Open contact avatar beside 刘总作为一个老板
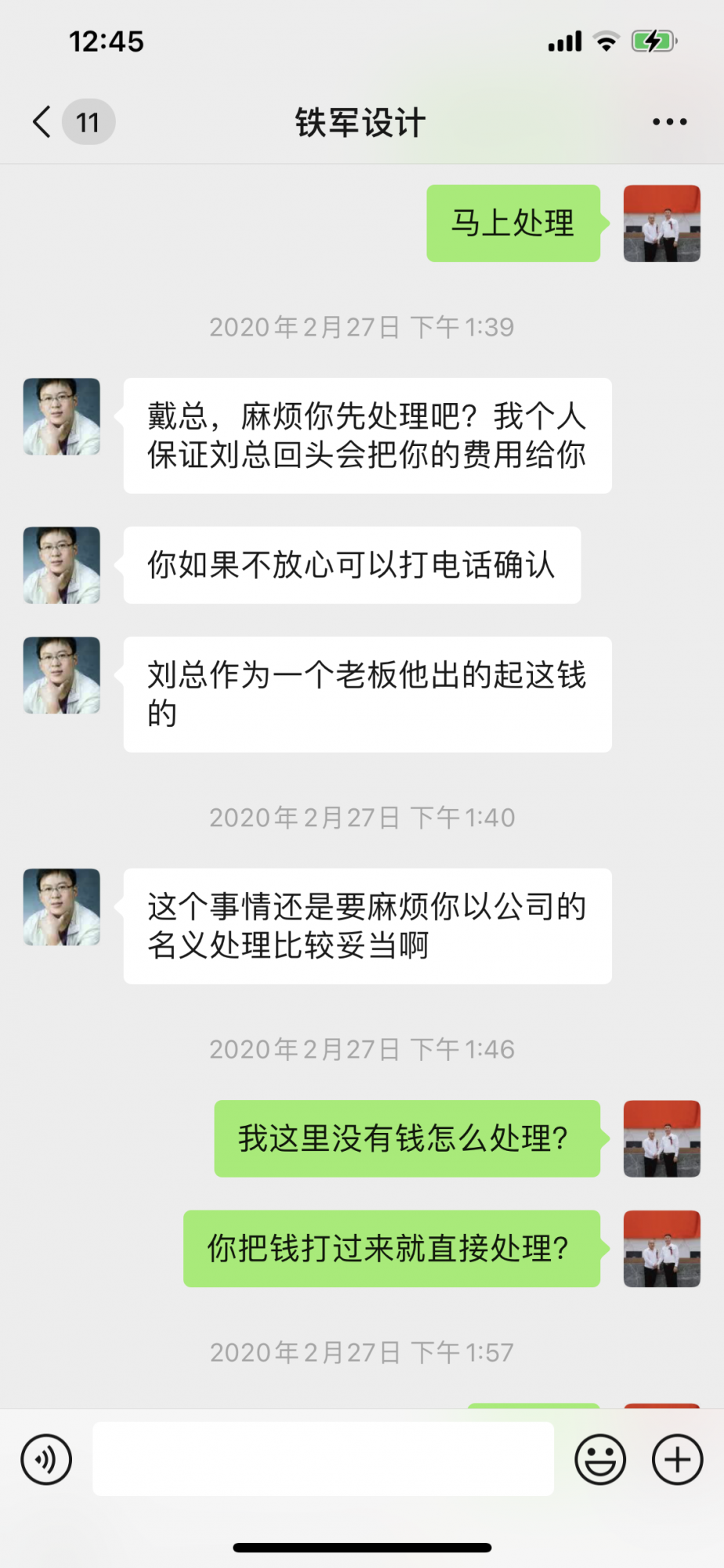The height and width of the screenshot is (1568, 724). pos(62,675)
